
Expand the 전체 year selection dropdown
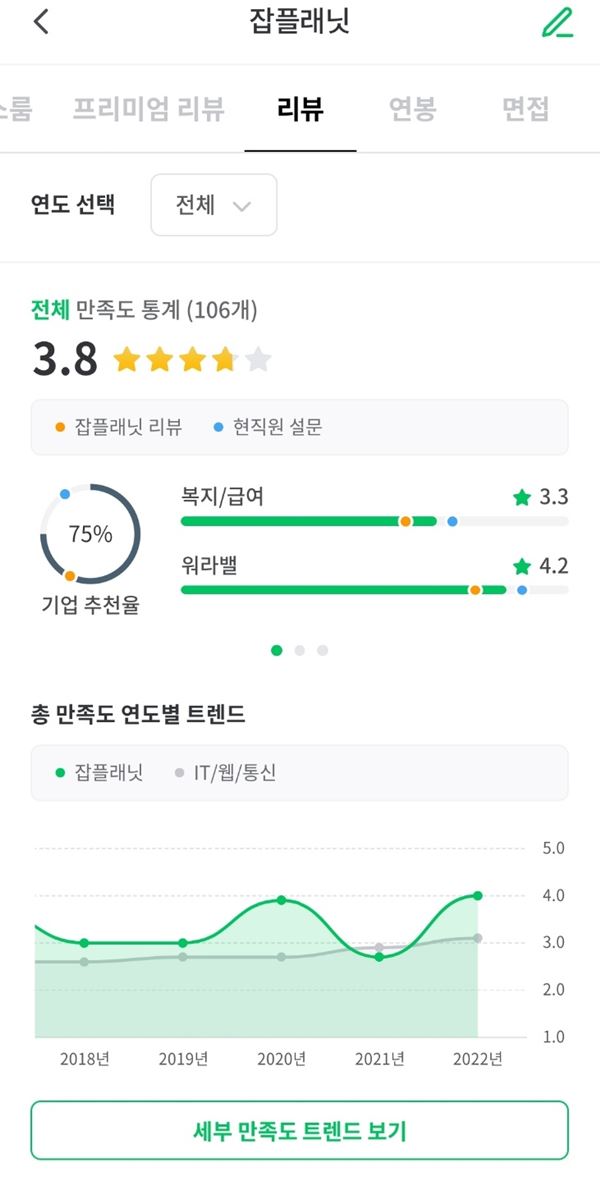213,205
